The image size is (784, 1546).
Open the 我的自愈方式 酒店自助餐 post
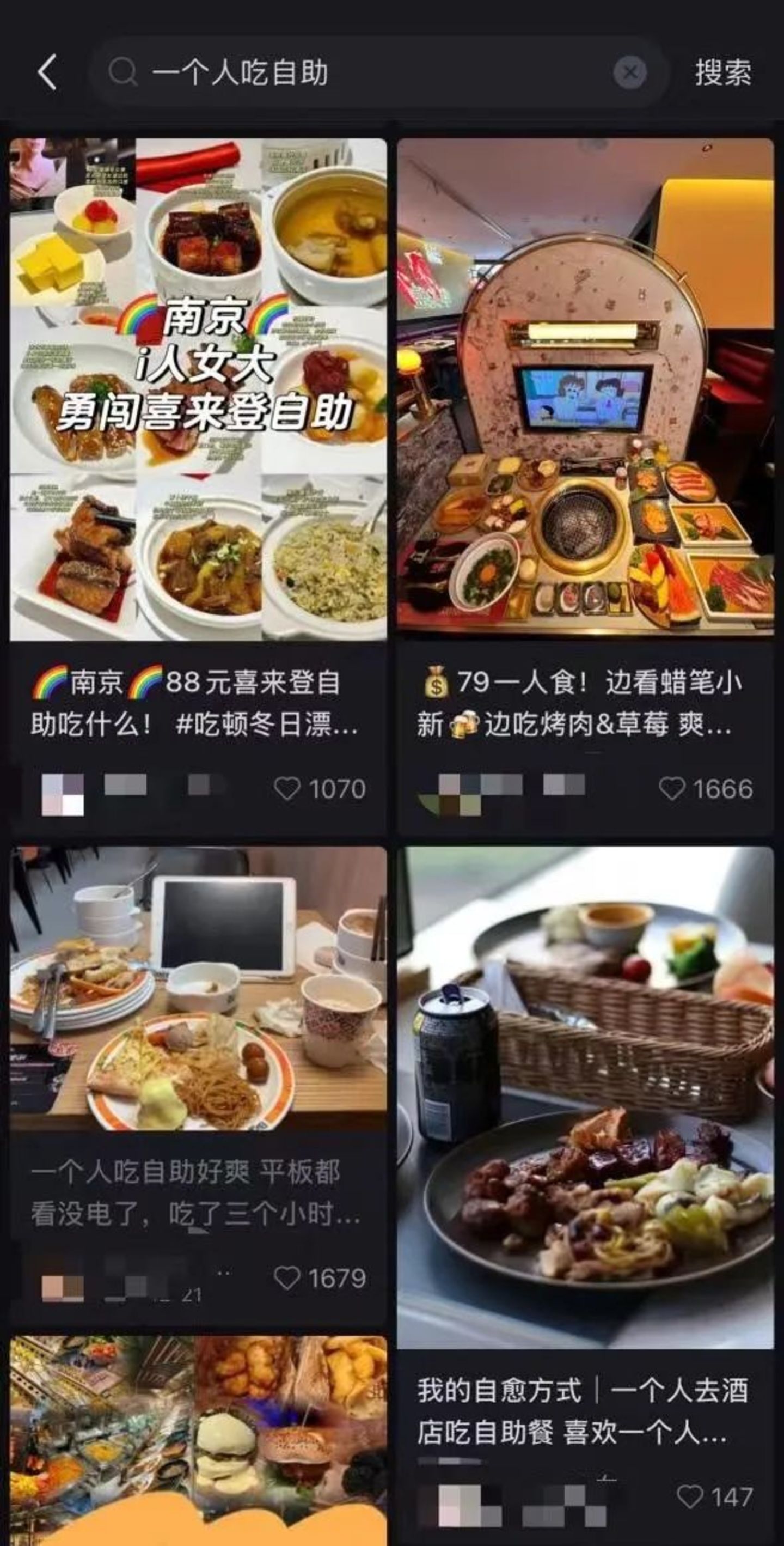click(585, 1098)
